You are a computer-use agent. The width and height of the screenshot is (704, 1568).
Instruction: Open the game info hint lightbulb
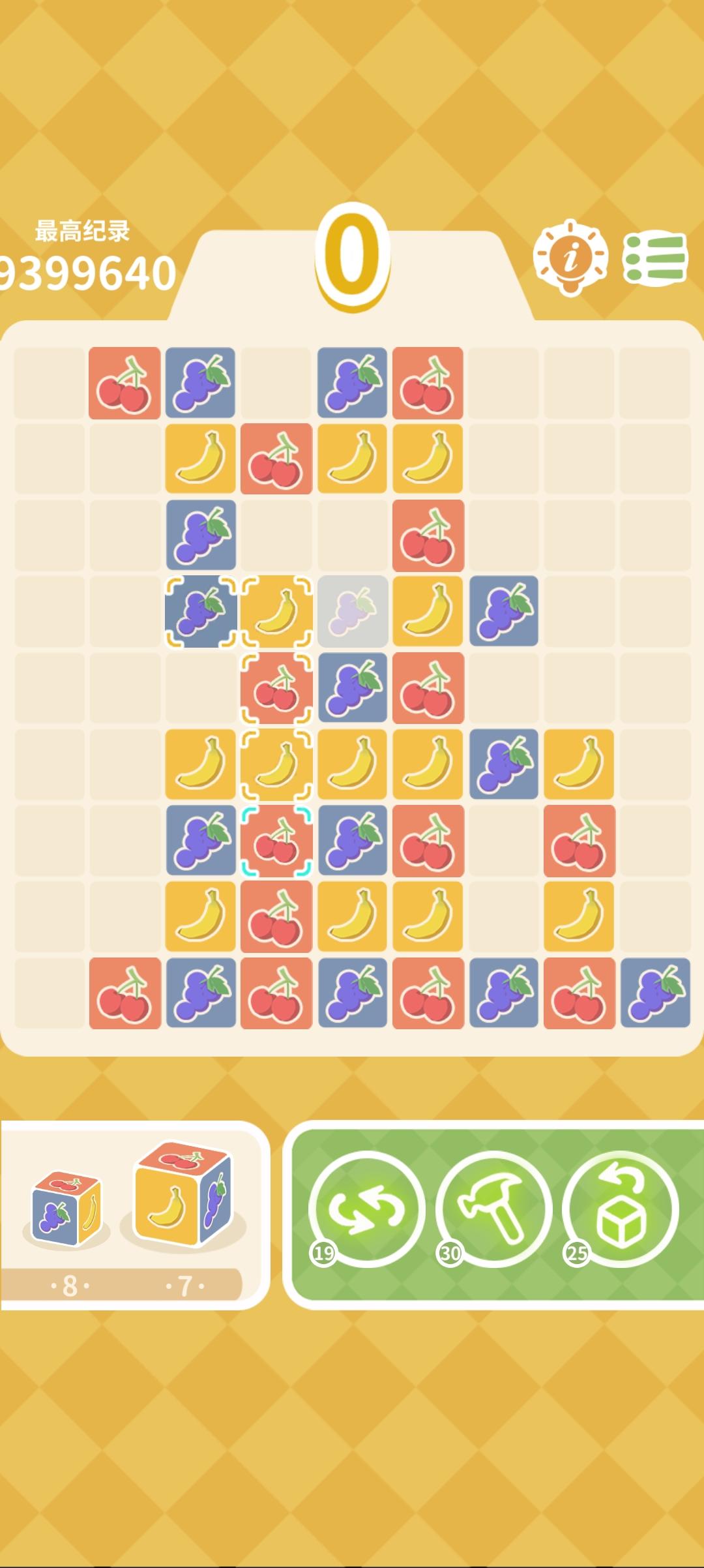(x=570, y=256)
